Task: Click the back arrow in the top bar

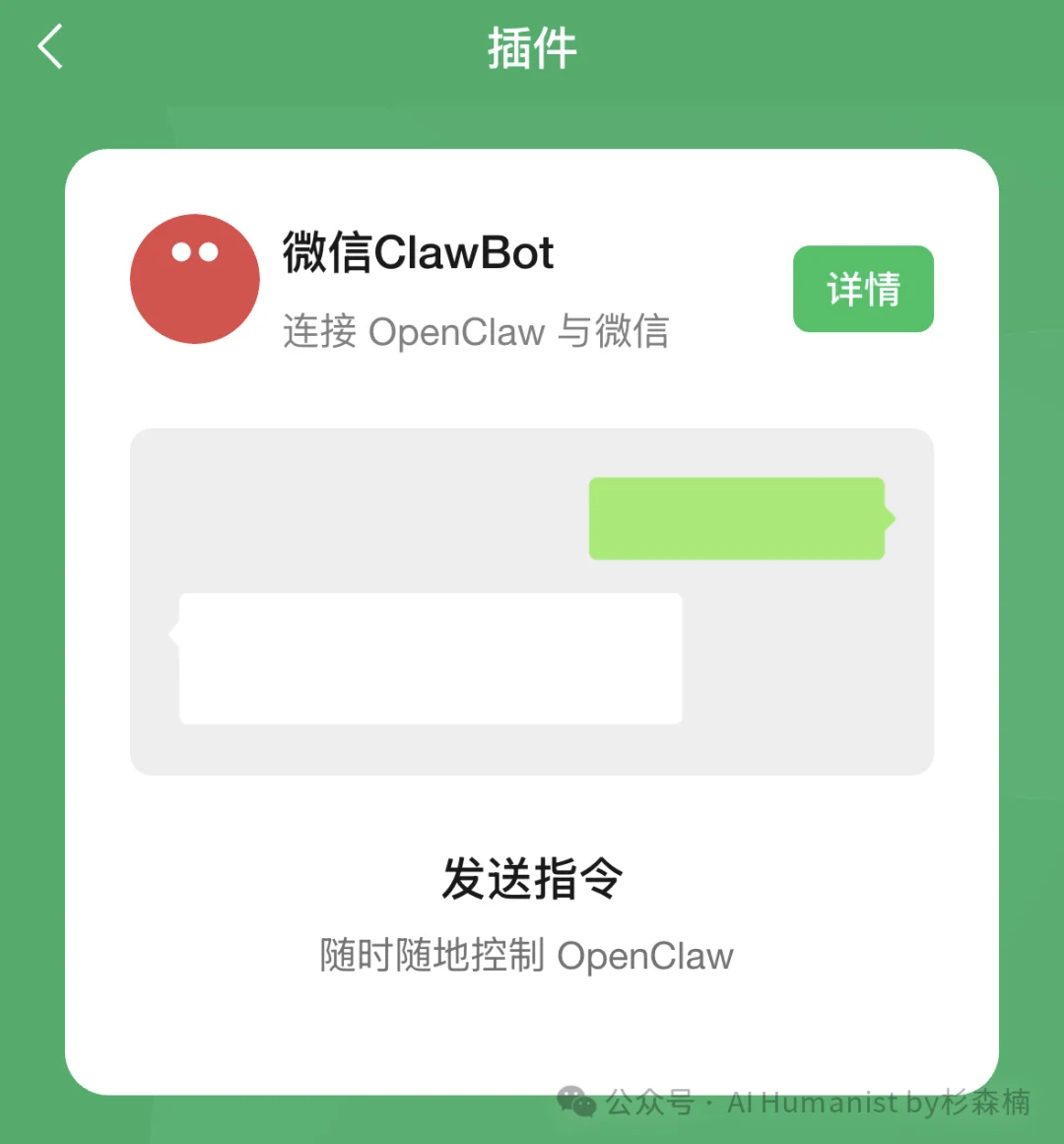Action: click(x=49, y=46)
